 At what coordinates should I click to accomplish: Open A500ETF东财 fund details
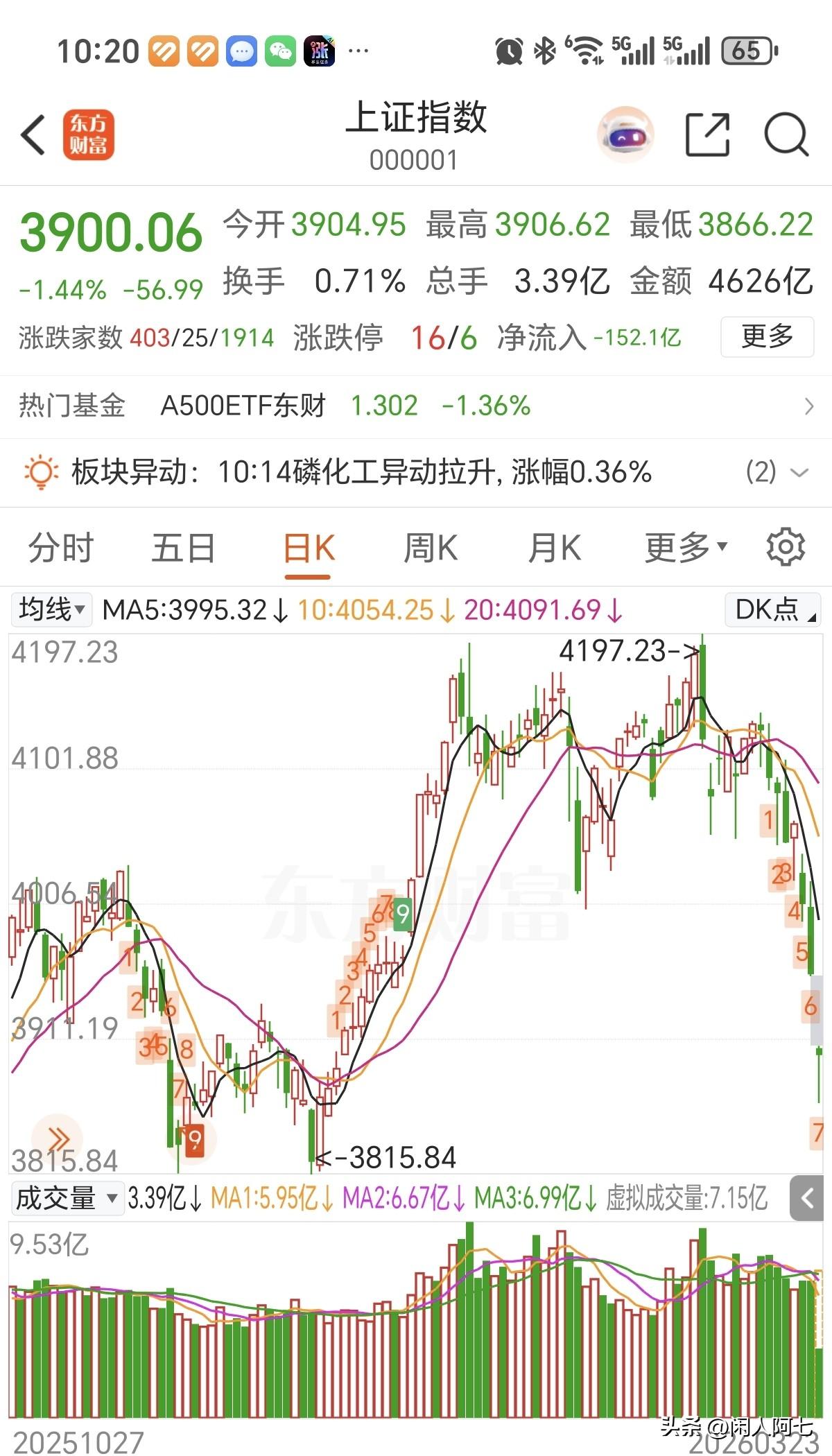pos(244,406)
